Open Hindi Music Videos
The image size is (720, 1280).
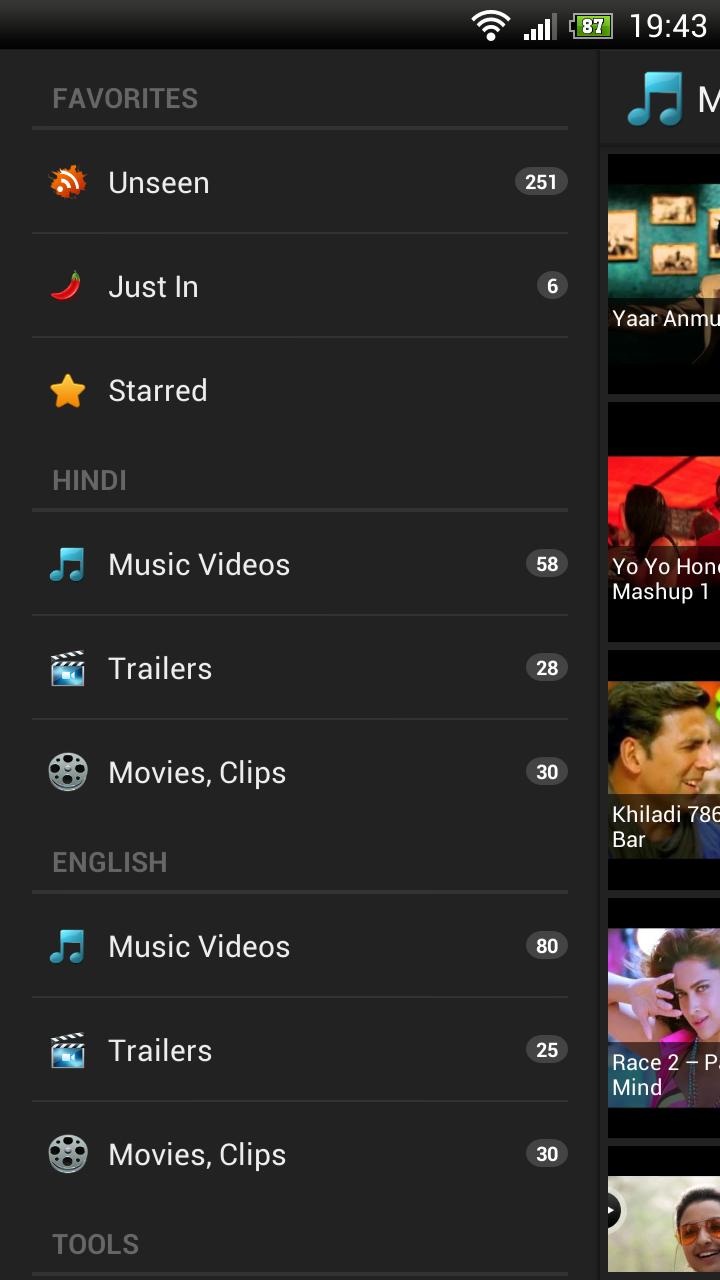point(300,565)
